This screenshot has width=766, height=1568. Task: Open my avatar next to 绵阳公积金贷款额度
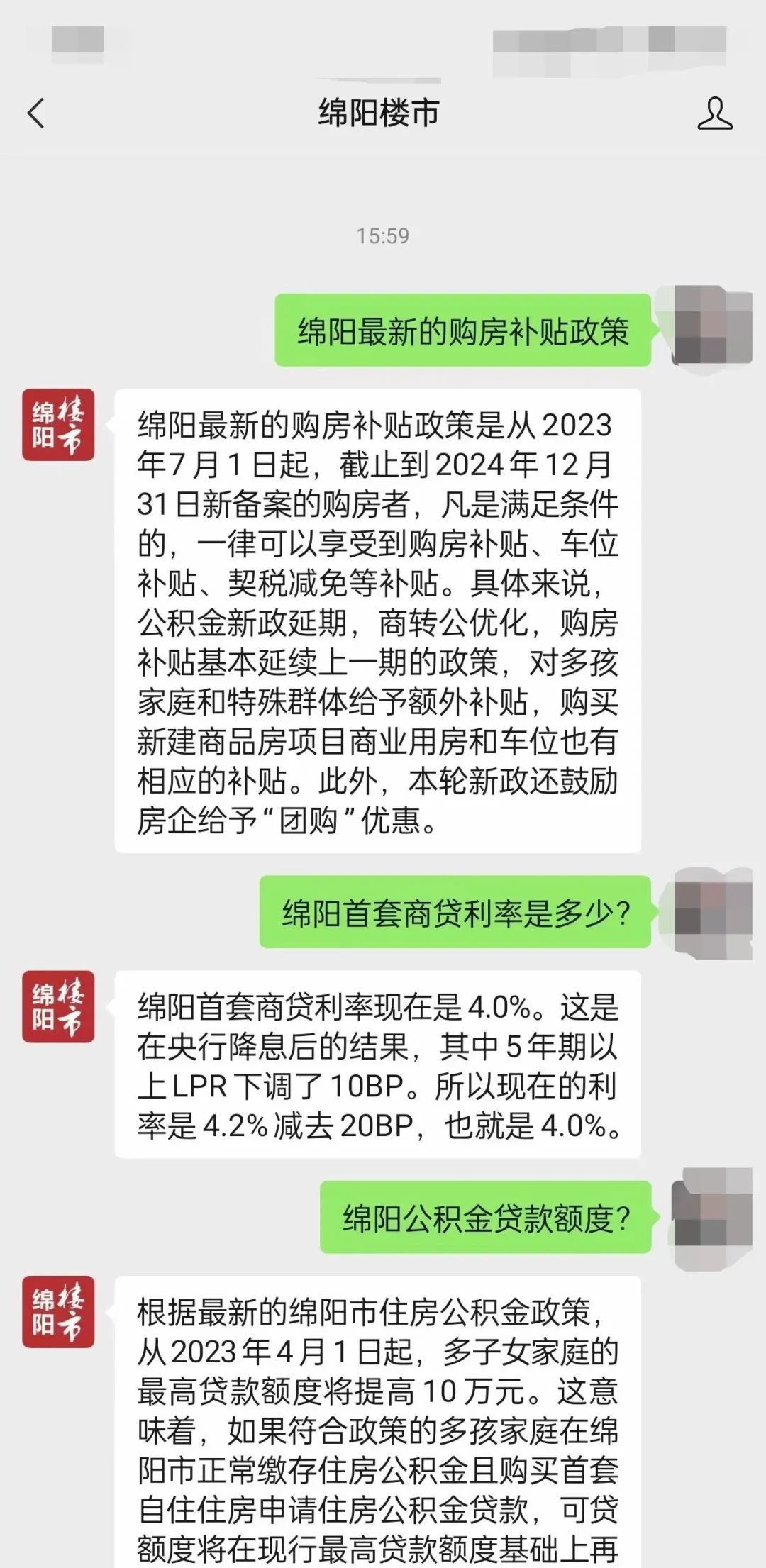(712, 1216)
